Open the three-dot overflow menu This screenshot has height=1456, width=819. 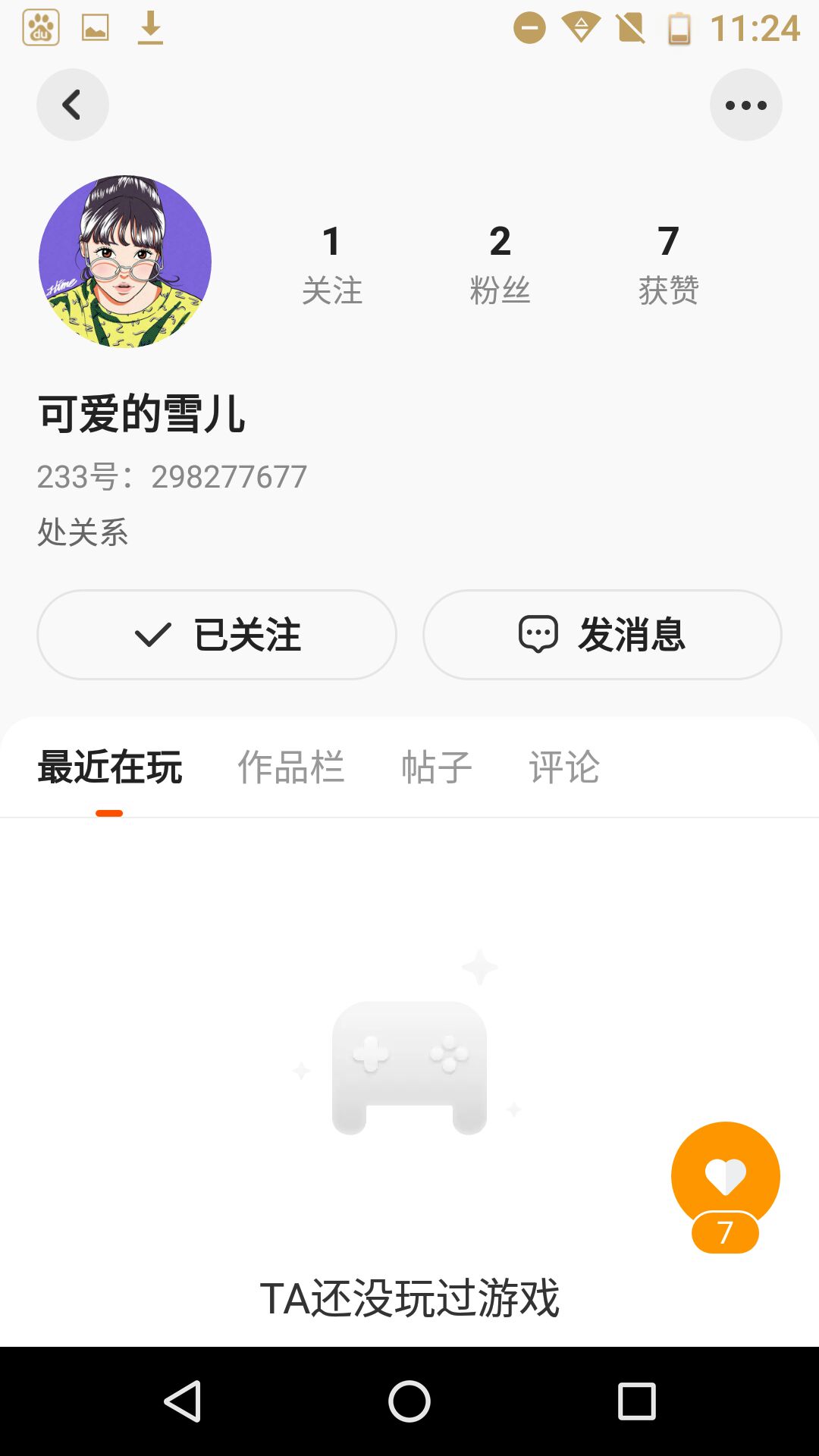(x=745, y=105)
